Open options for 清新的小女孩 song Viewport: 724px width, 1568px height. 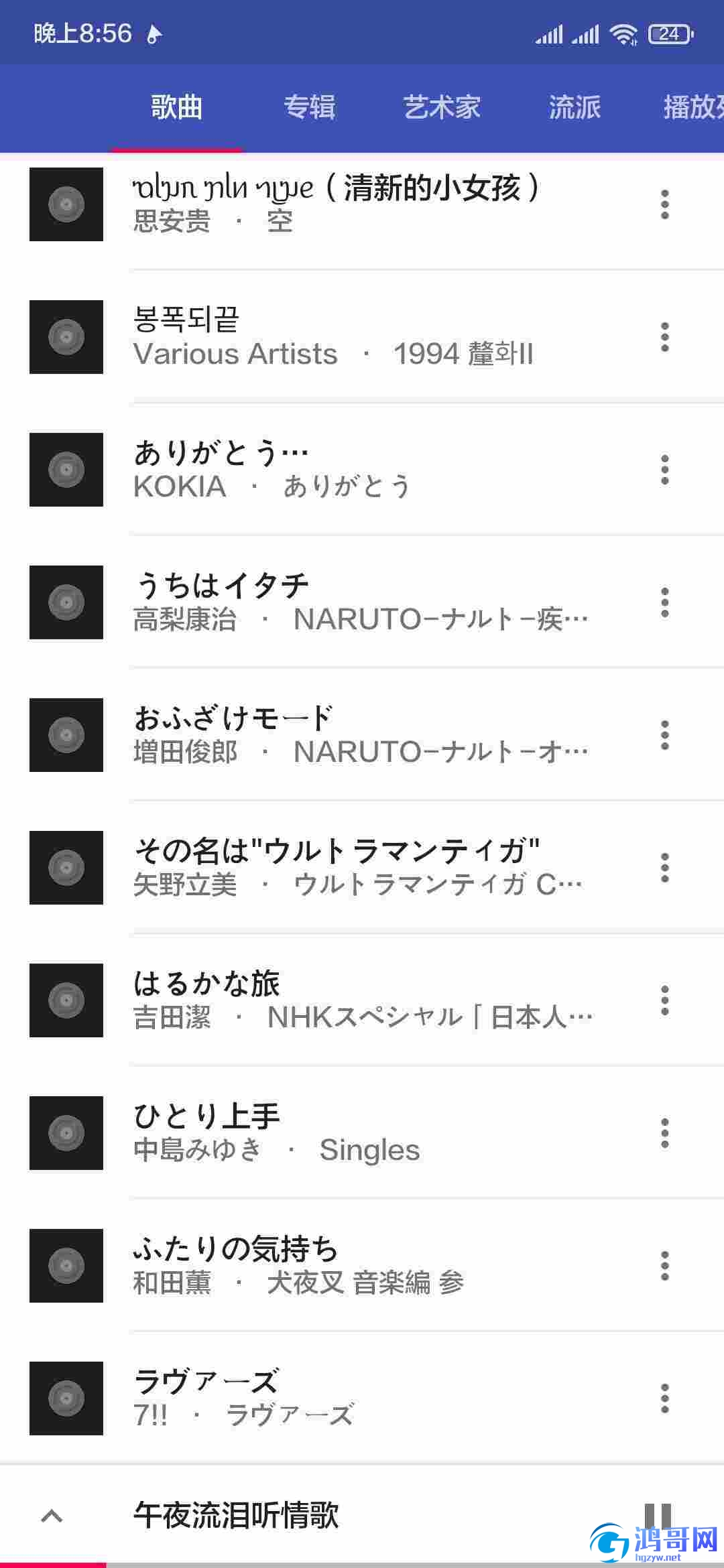coord(664,204)
